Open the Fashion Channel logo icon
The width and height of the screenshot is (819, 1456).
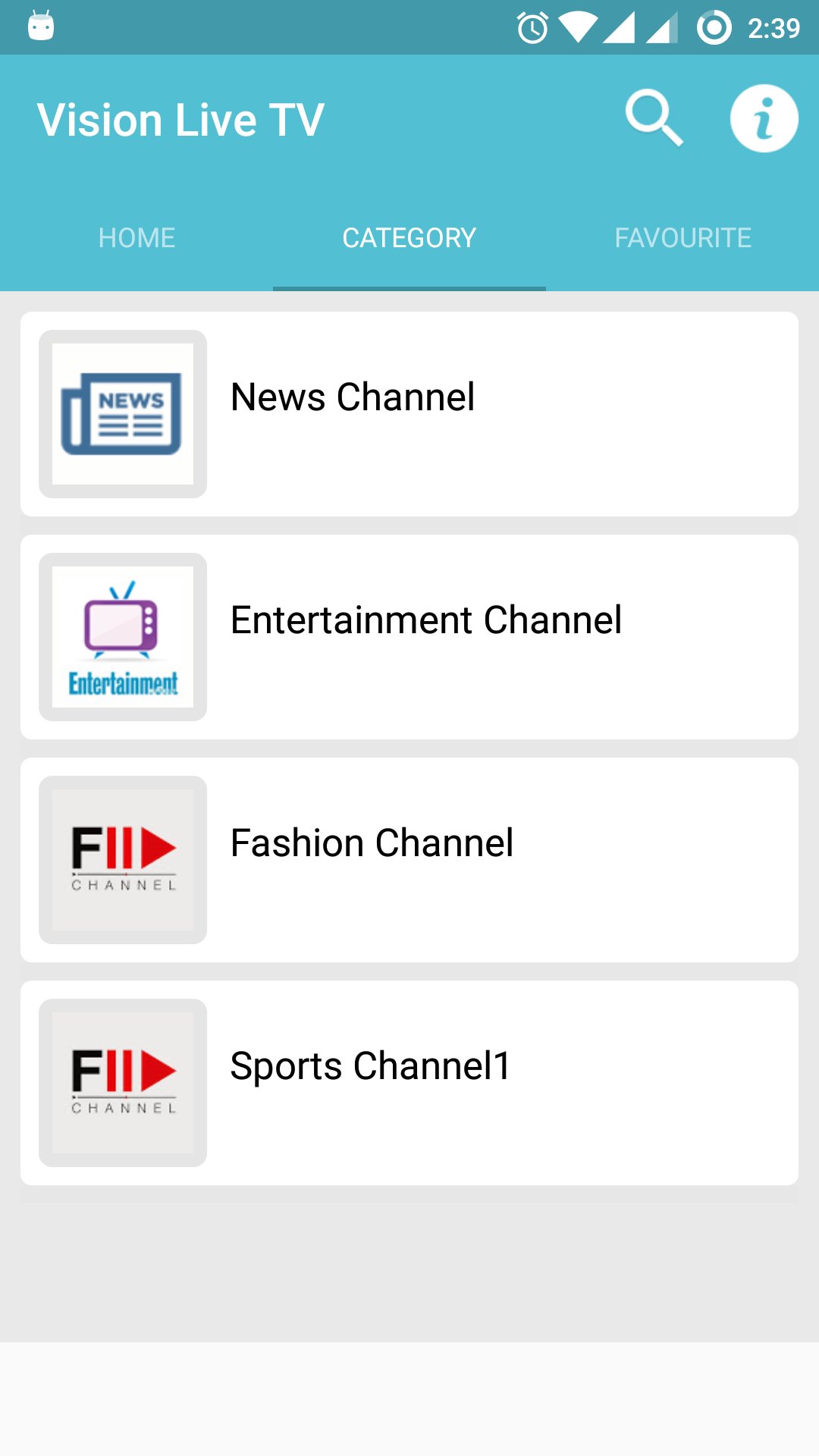123,859
